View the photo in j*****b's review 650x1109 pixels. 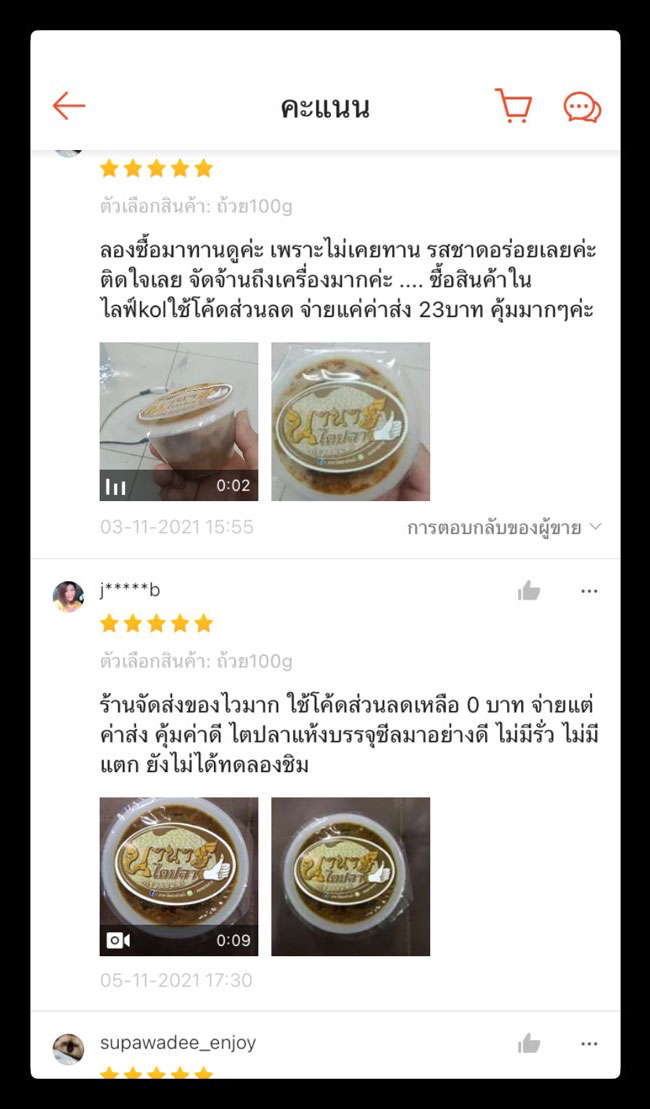(x=350, y=876)
